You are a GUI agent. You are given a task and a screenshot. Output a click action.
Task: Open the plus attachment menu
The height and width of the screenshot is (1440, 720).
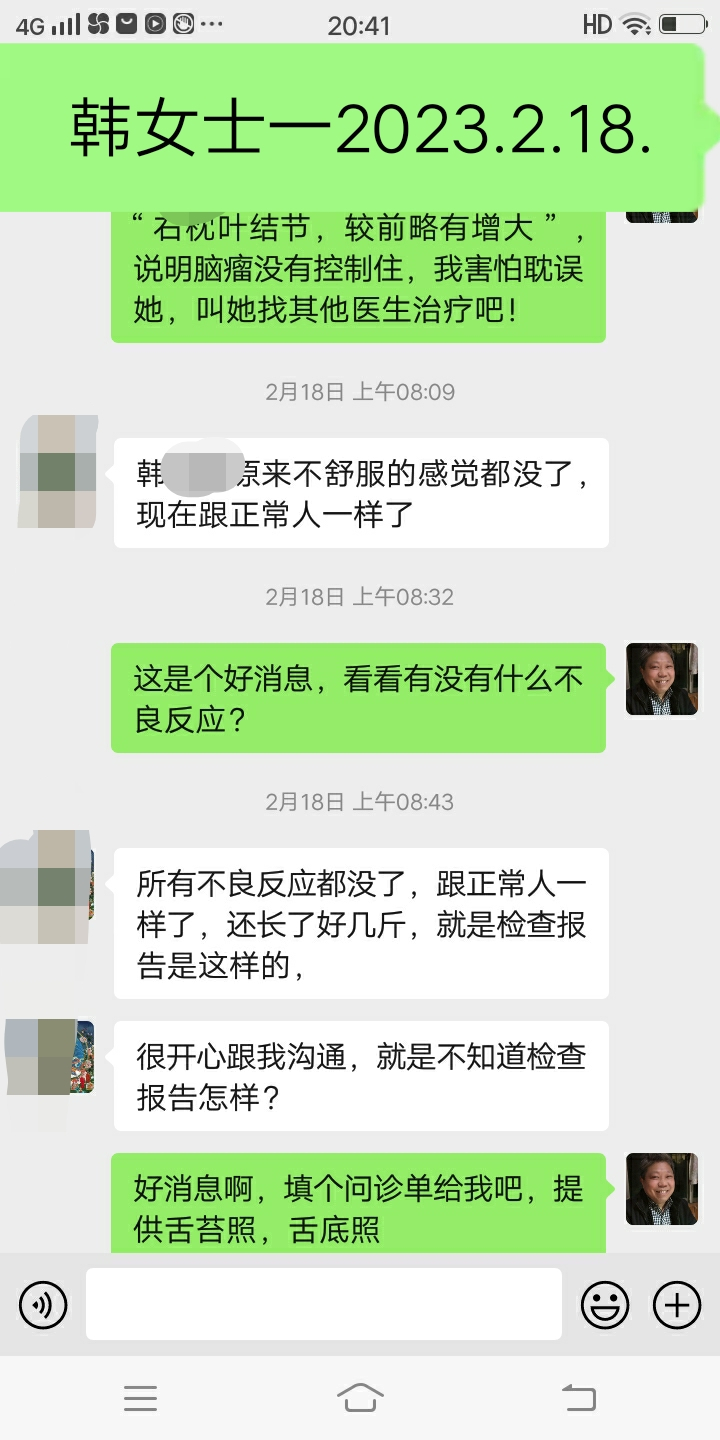click(x=677, y=1304)
